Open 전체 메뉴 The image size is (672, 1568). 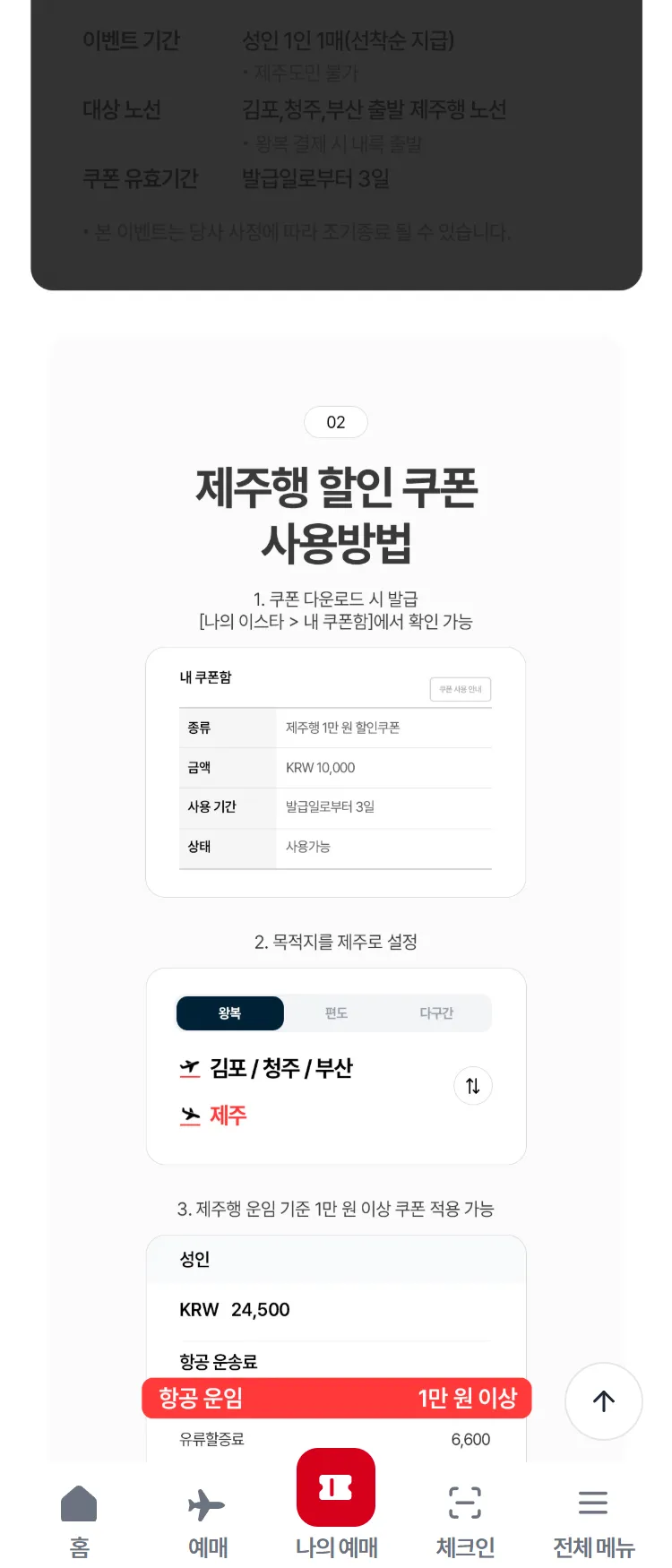(x=593, y=1519)
